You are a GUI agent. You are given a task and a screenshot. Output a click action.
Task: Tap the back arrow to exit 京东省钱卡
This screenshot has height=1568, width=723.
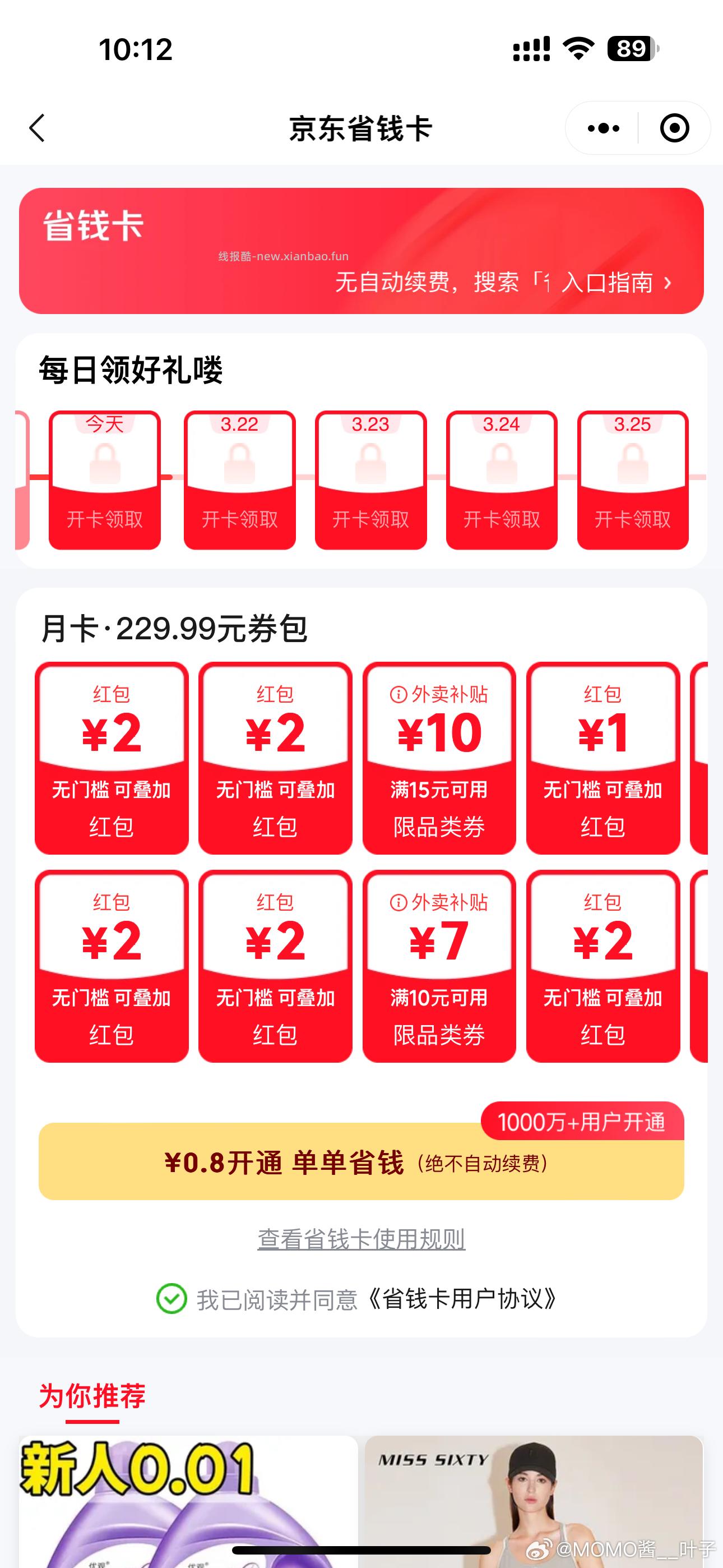38,128
